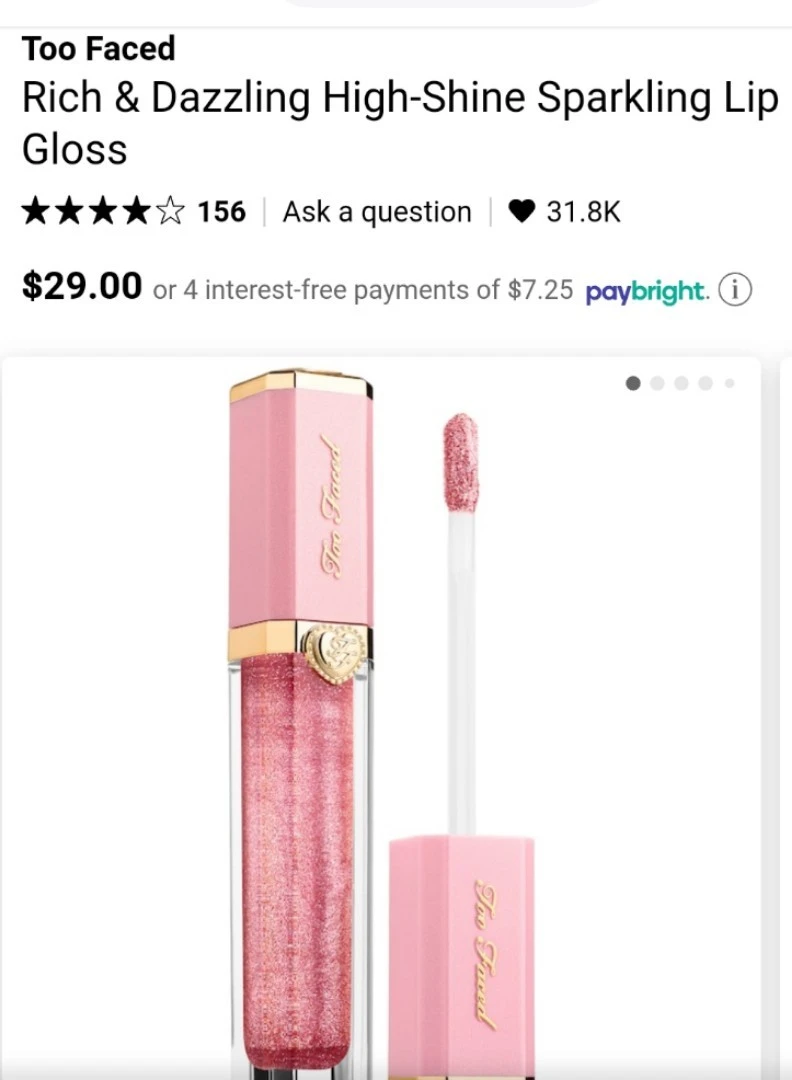Tap the fourth star of the star rating

136,211
